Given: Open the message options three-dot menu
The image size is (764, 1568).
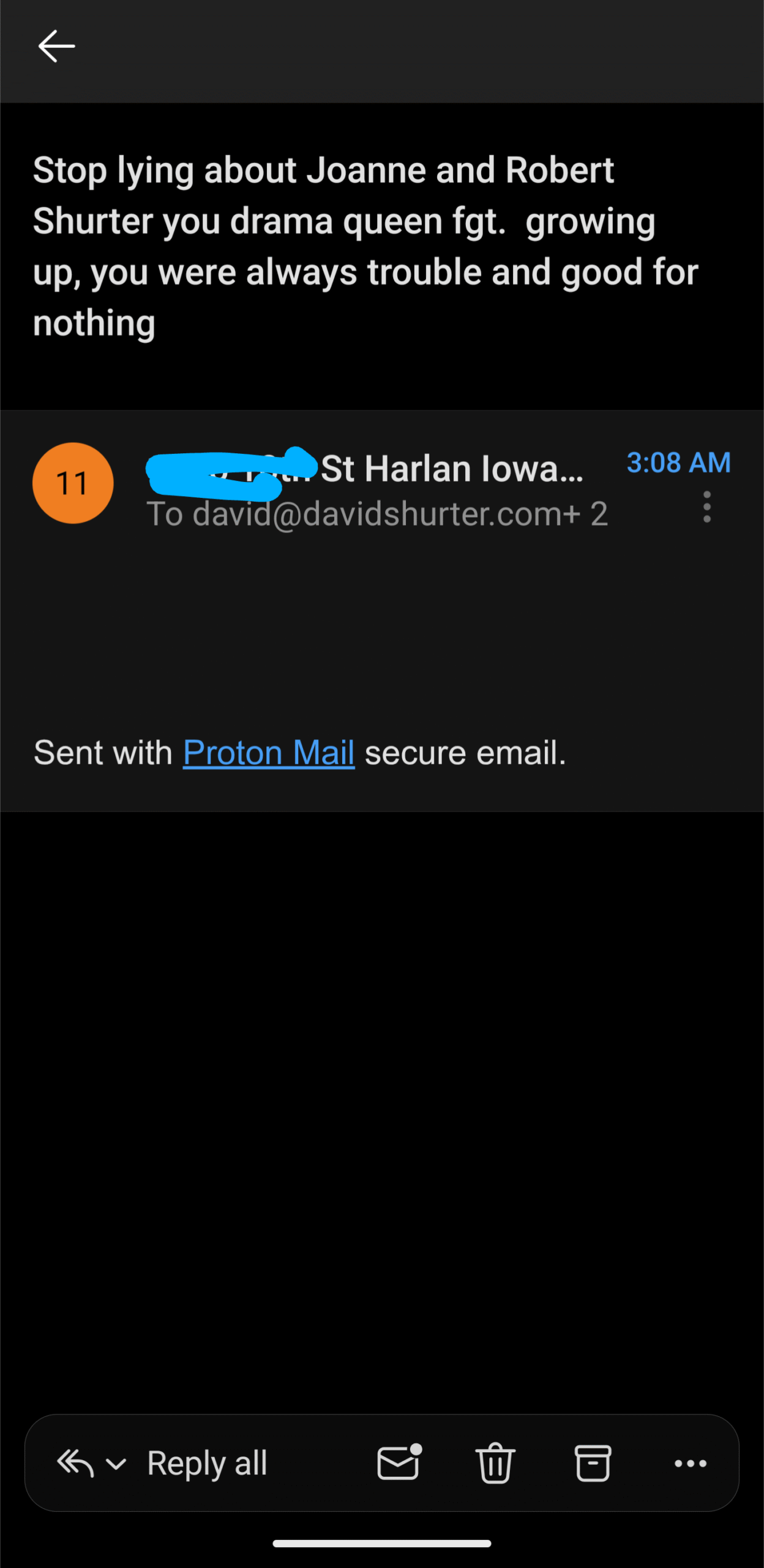Looking at the screenshot, I should tap(707, 507).
